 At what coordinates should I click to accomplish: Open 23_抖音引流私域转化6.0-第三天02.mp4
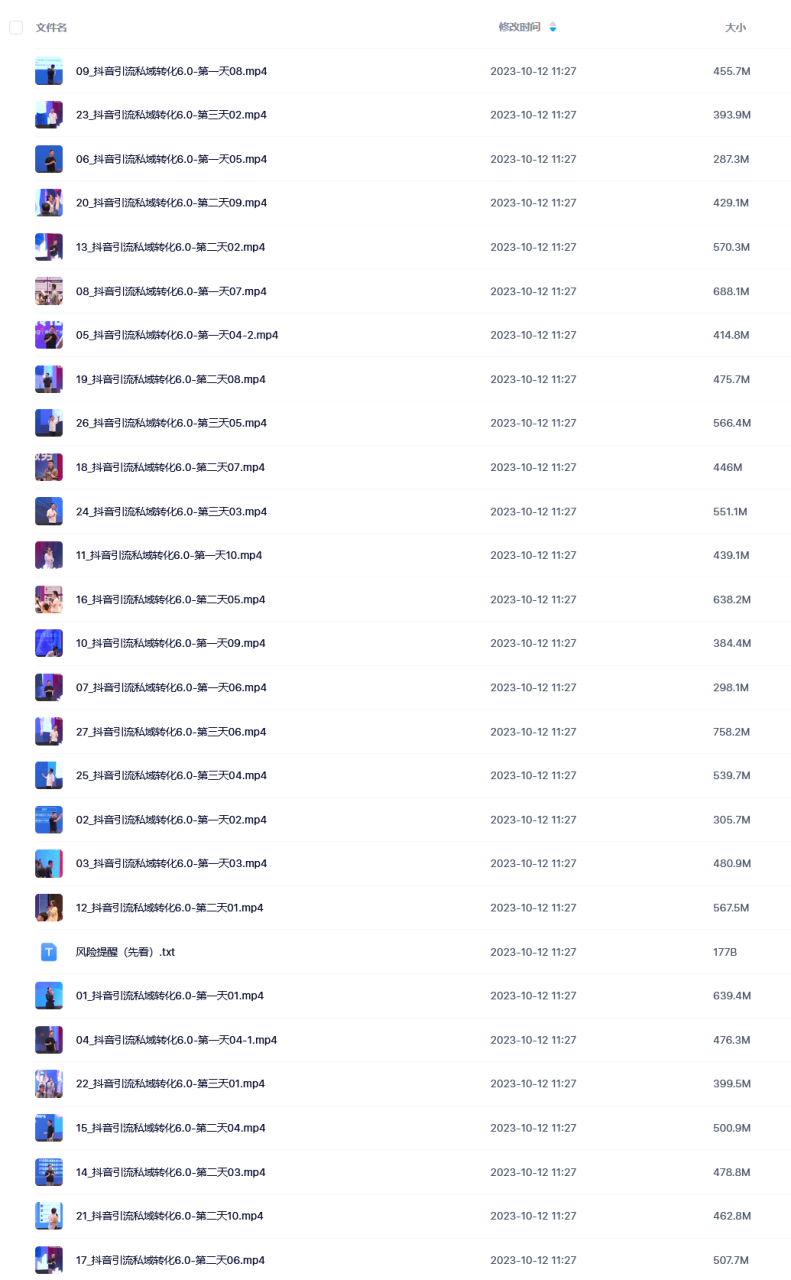tap(171, 115)
